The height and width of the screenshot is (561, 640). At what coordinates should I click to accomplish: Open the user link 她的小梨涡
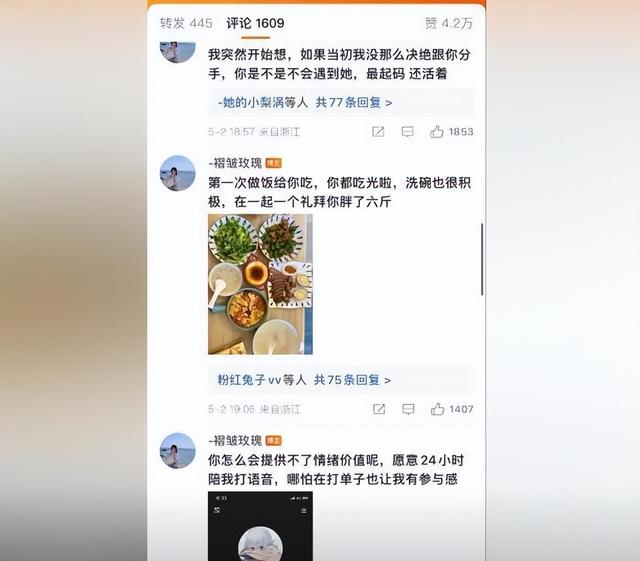250,102
